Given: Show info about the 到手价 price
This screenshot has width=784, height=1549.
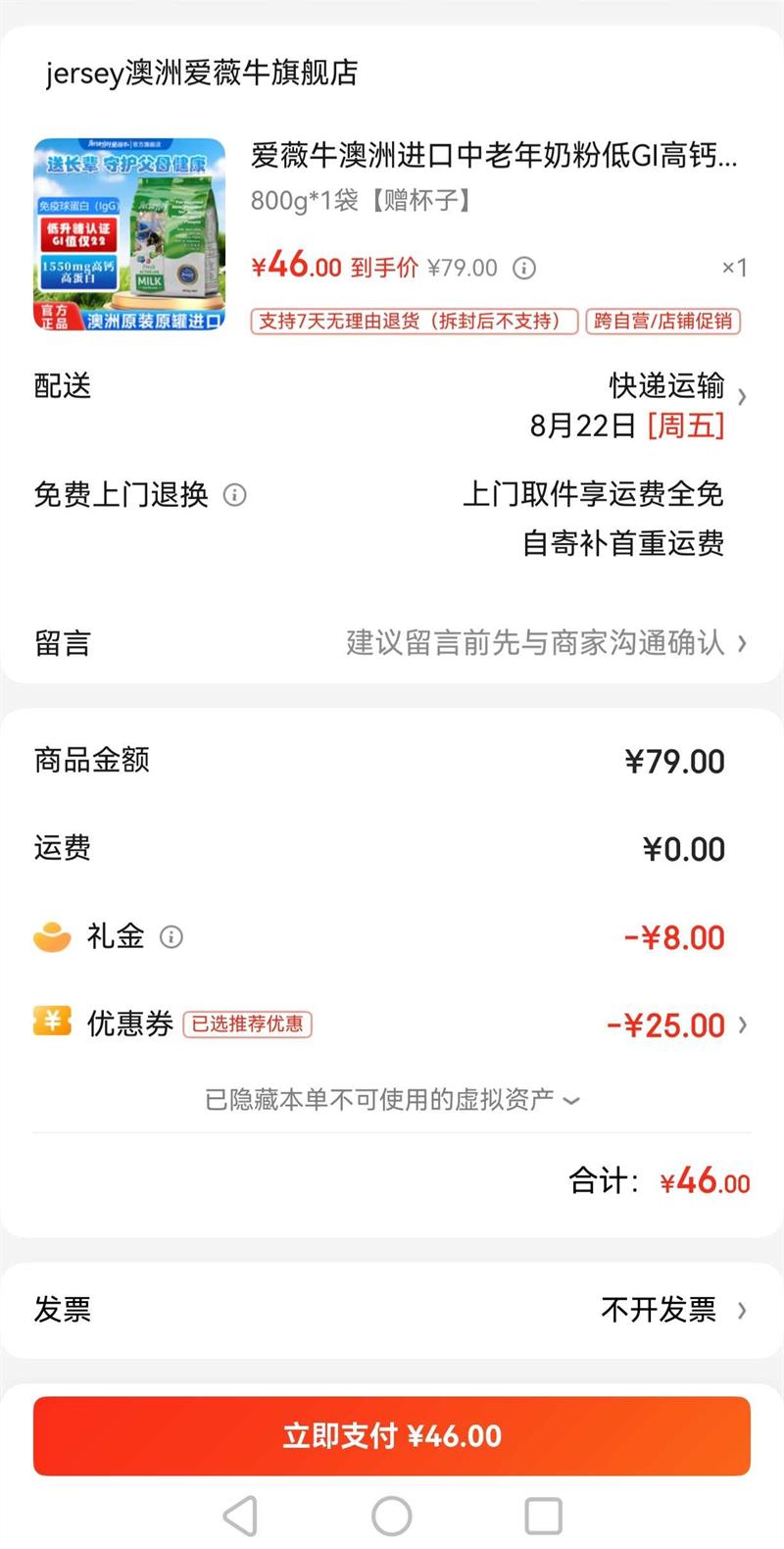Looking at the screenshot, I should point(525,268).
